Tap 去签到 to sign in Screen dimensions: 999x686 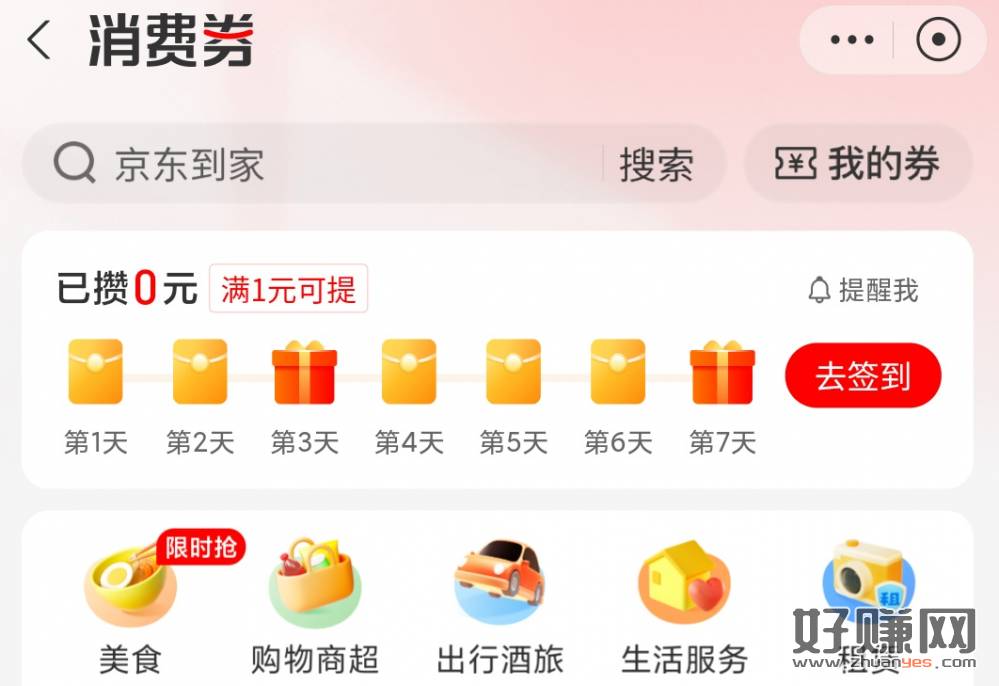862,376
